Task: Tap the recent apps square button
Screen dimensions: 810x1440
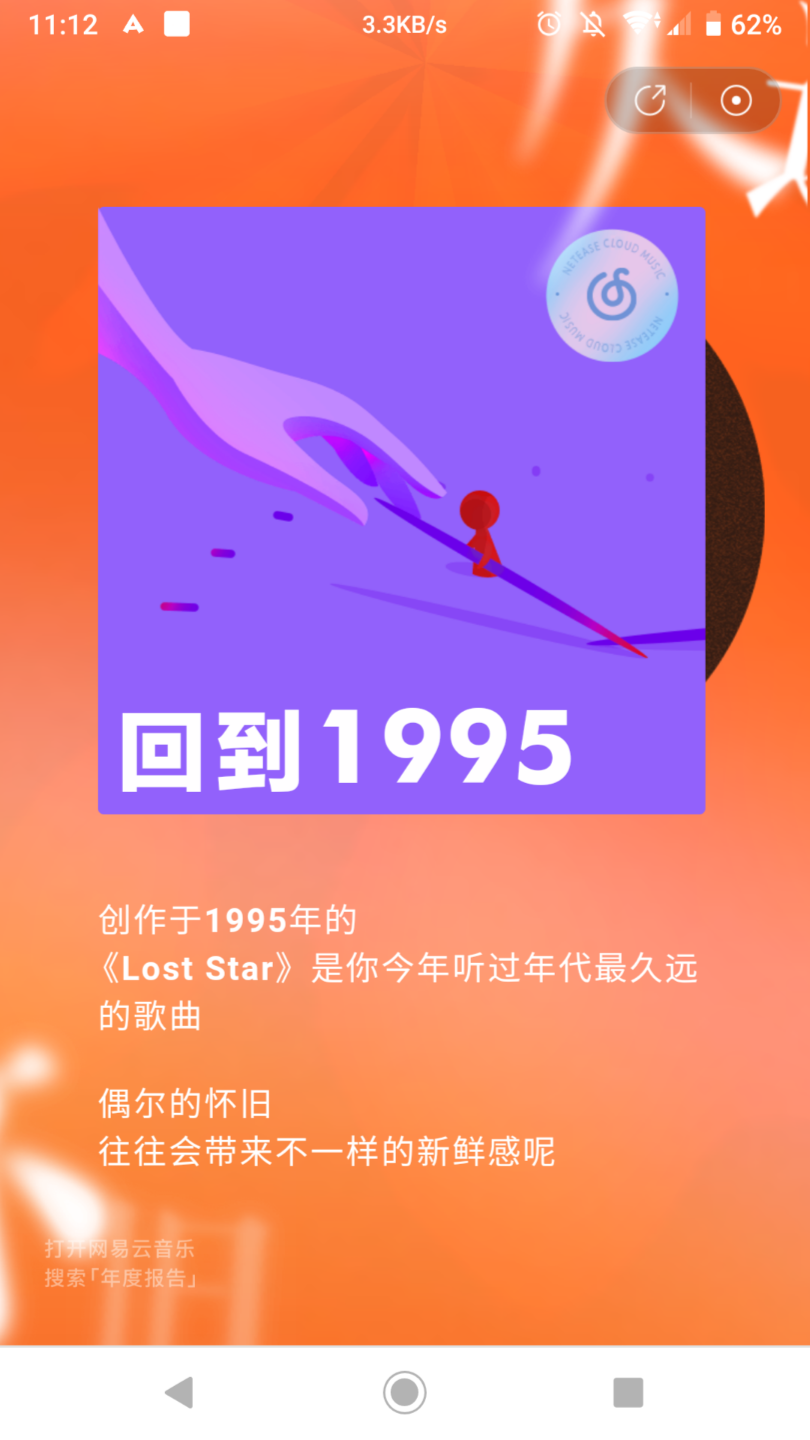Action: [x=629, y=1391]
